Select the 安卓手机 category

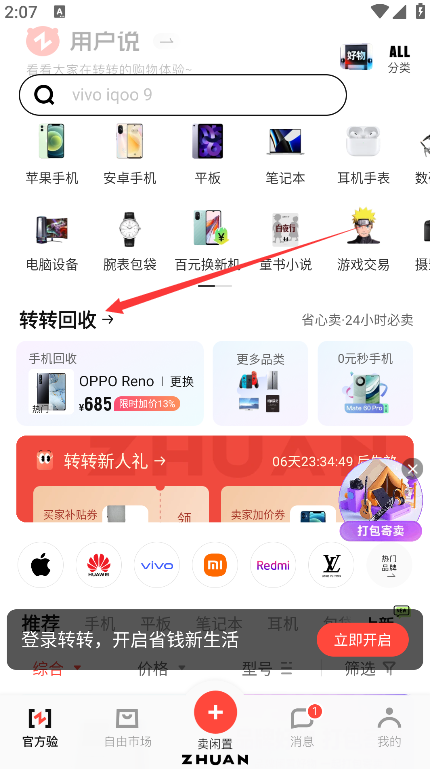pyautogui.click(x=129, y=154)
